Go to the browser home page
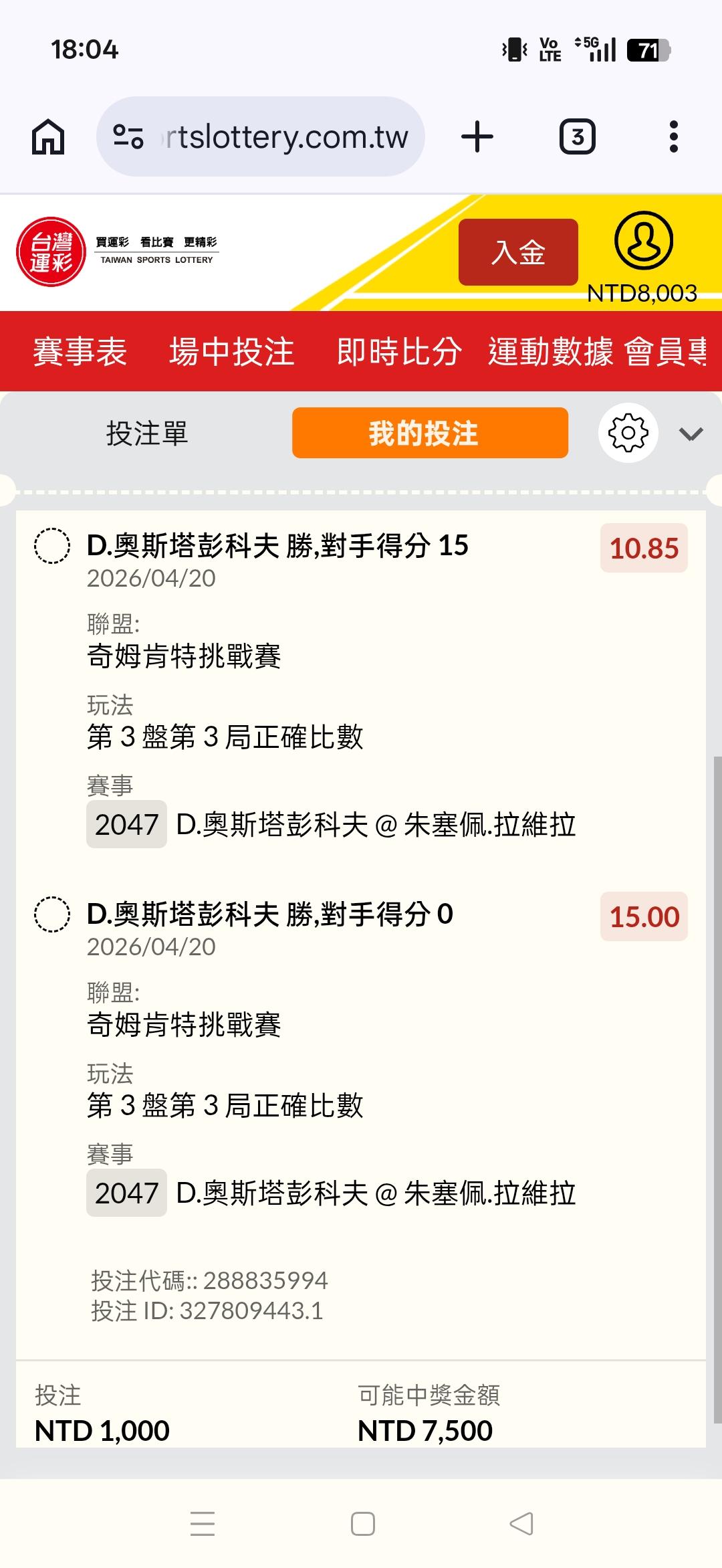Image resolution: width=722 pixels, height=1568 pixels. tap(49, 137)
